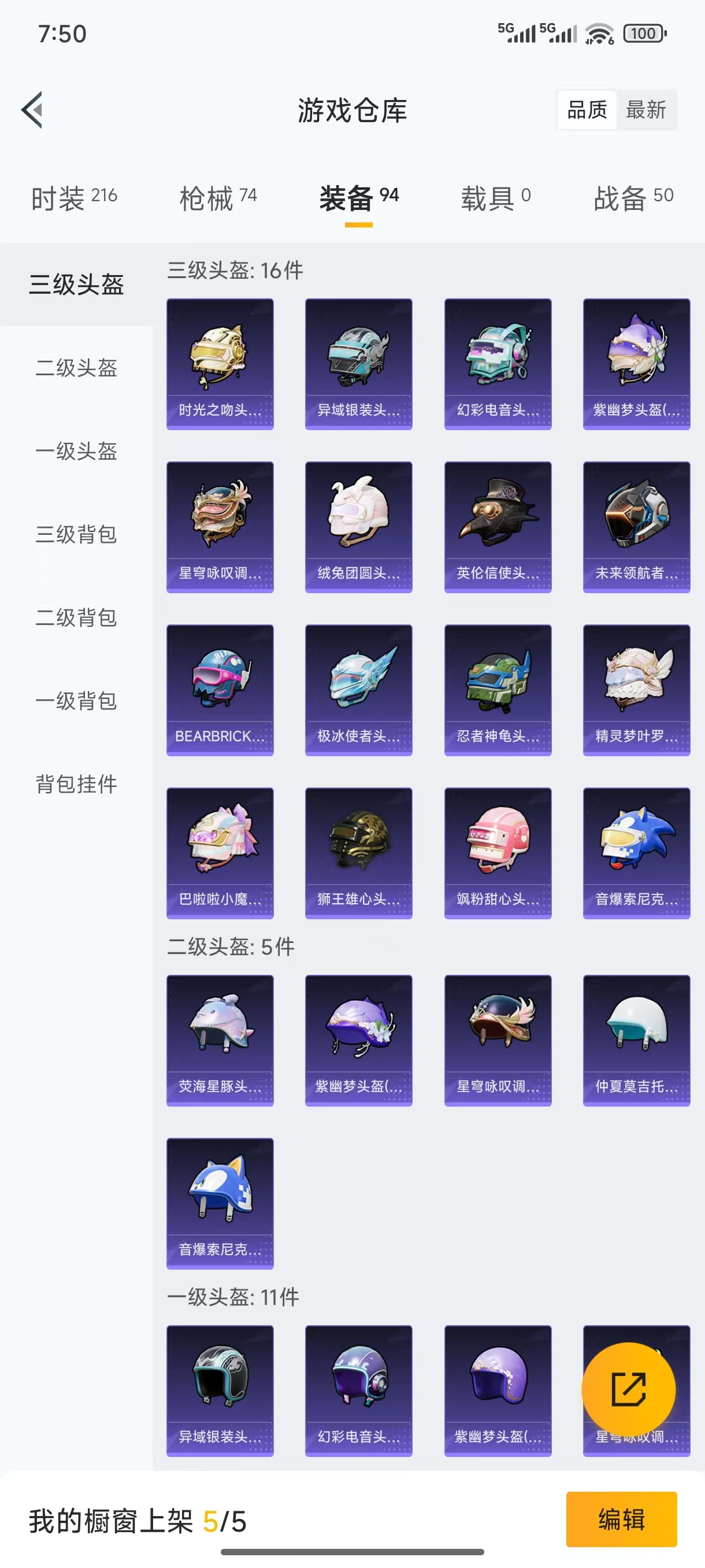View the 狮王雄心 helmet item
Image resolution: width=705 pixels, height=1568 pixels.
click(359, 853)
